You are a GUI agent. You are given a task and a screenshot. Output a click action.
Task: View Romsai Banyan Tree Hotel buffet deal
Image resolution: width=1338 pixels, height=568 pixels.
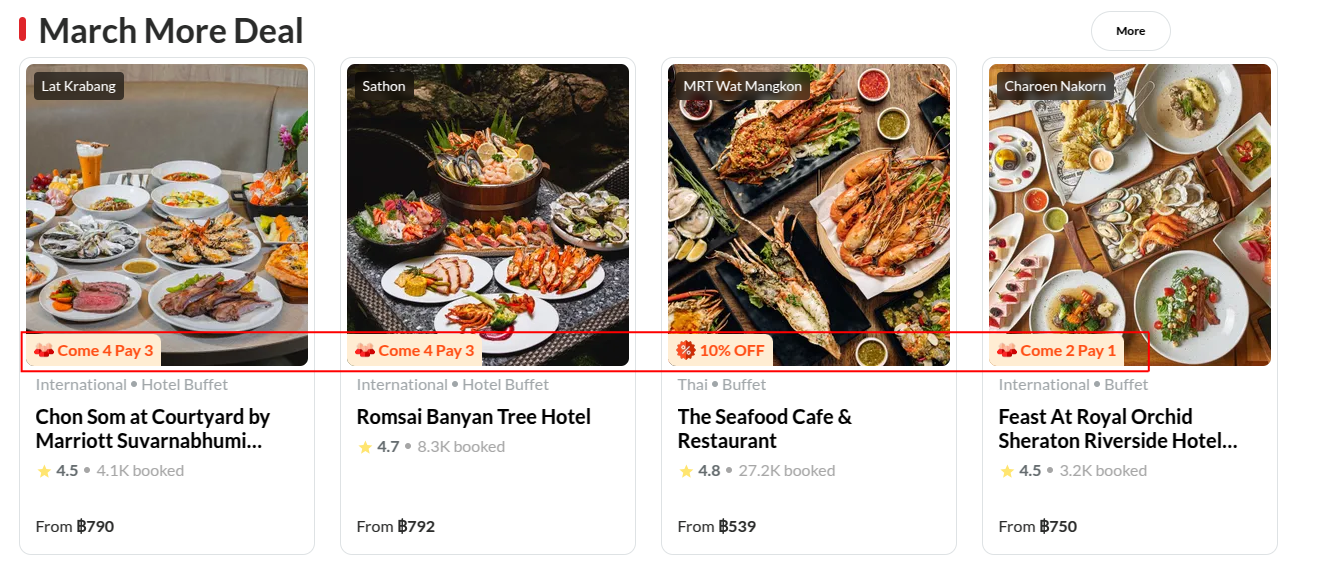click(474, 417)
